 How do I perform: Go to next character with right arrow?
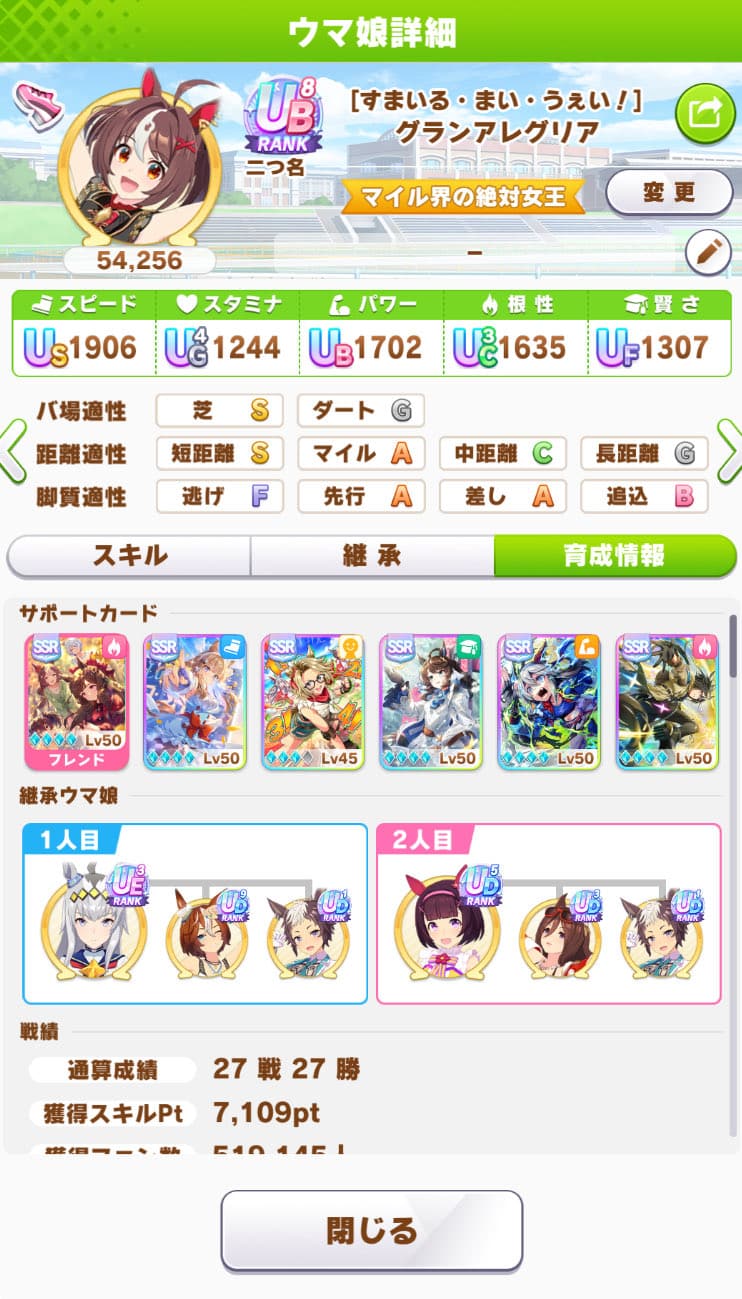[x=729, y=452]
